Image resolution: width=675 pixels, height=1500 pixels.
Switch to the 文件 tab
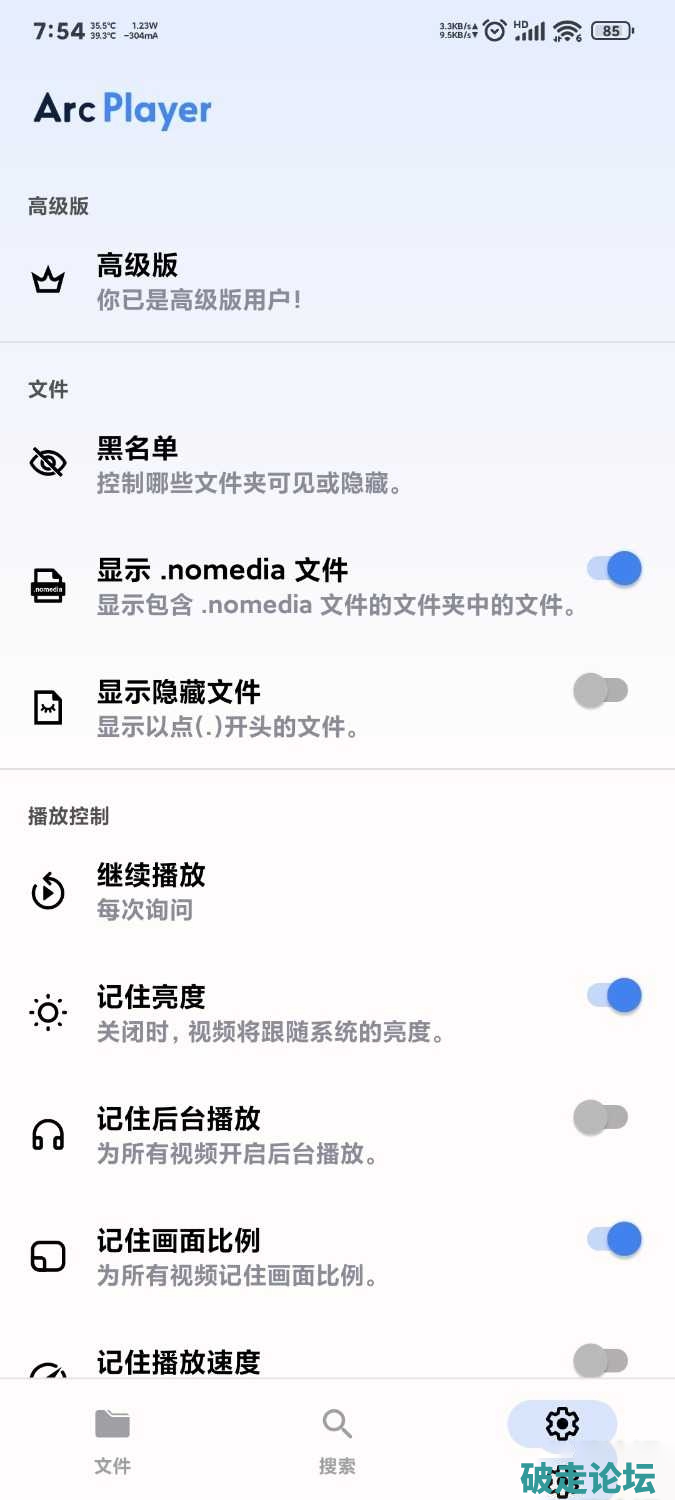point(112,1440)
